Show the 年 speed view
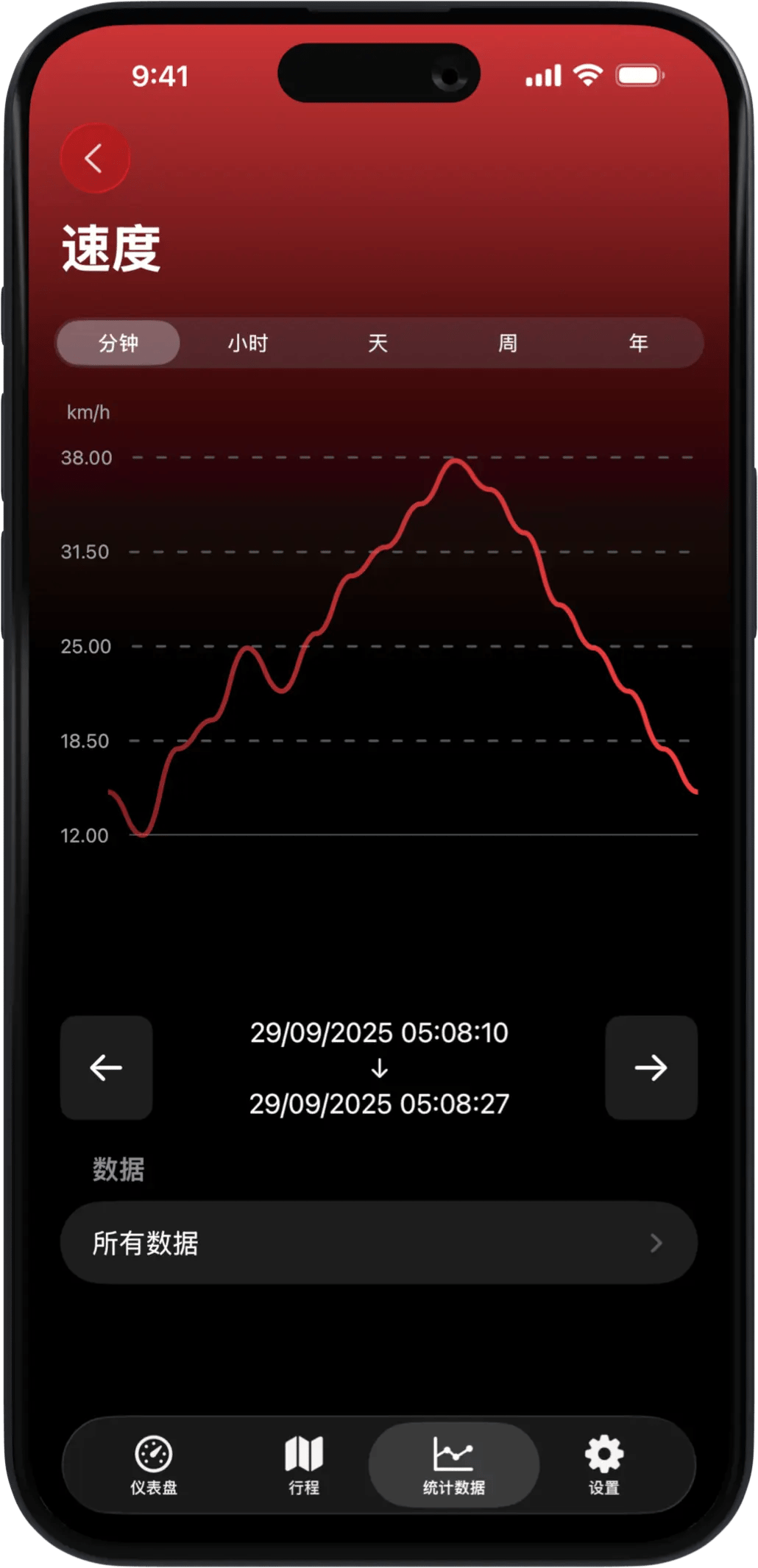758x1568 pixels. [x=638, y=343]
